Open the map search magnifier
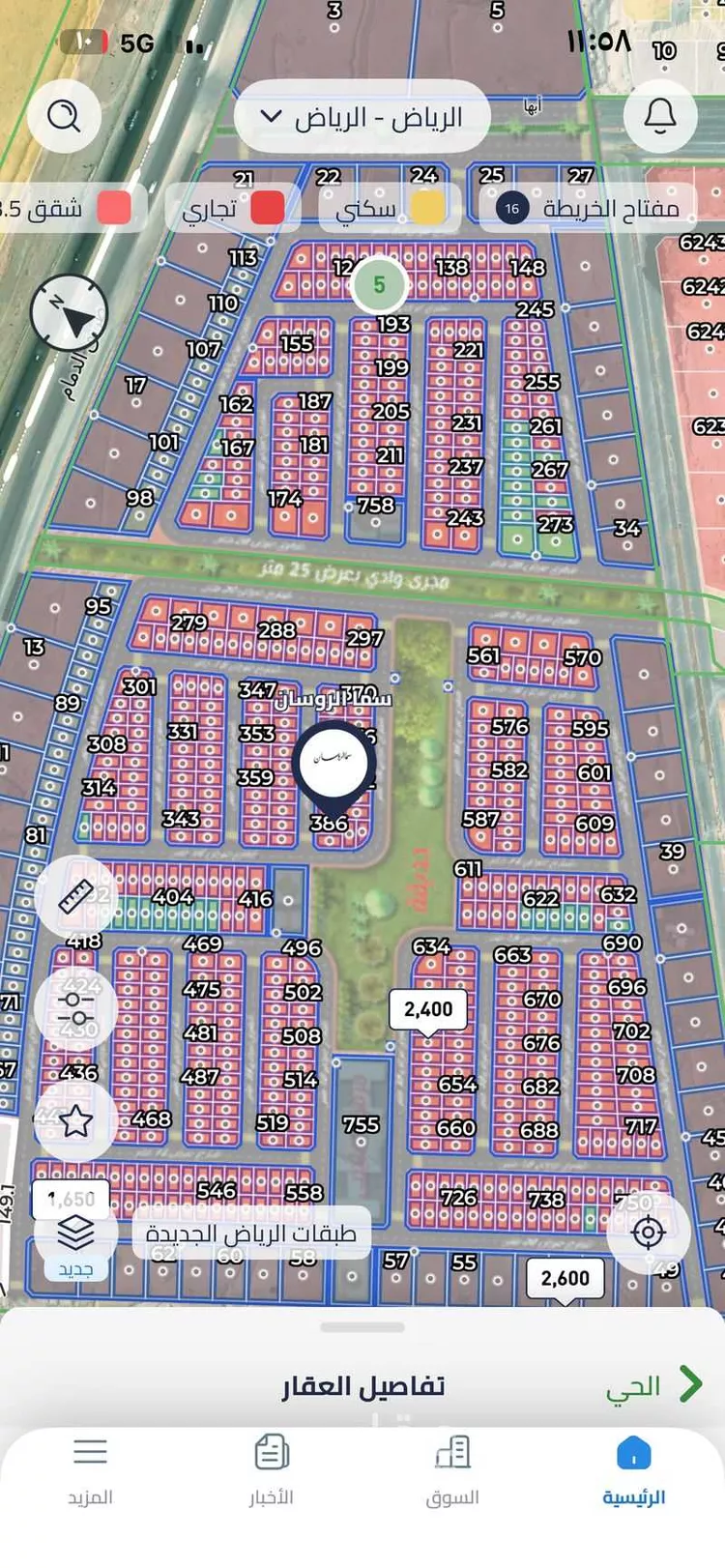 pos(65,117)
